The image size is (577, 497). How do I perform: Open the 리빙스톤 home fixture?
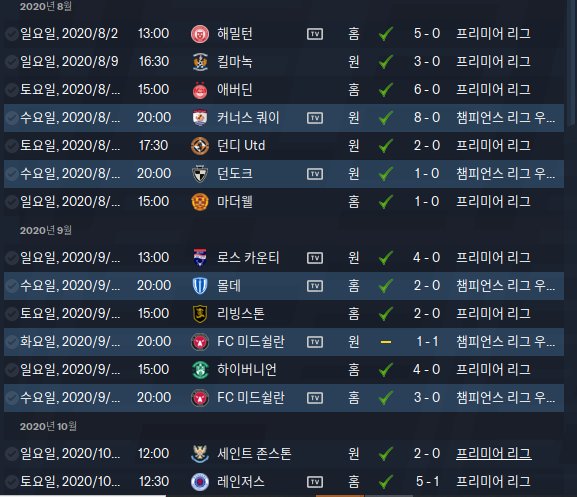click(x=284, y=313)
